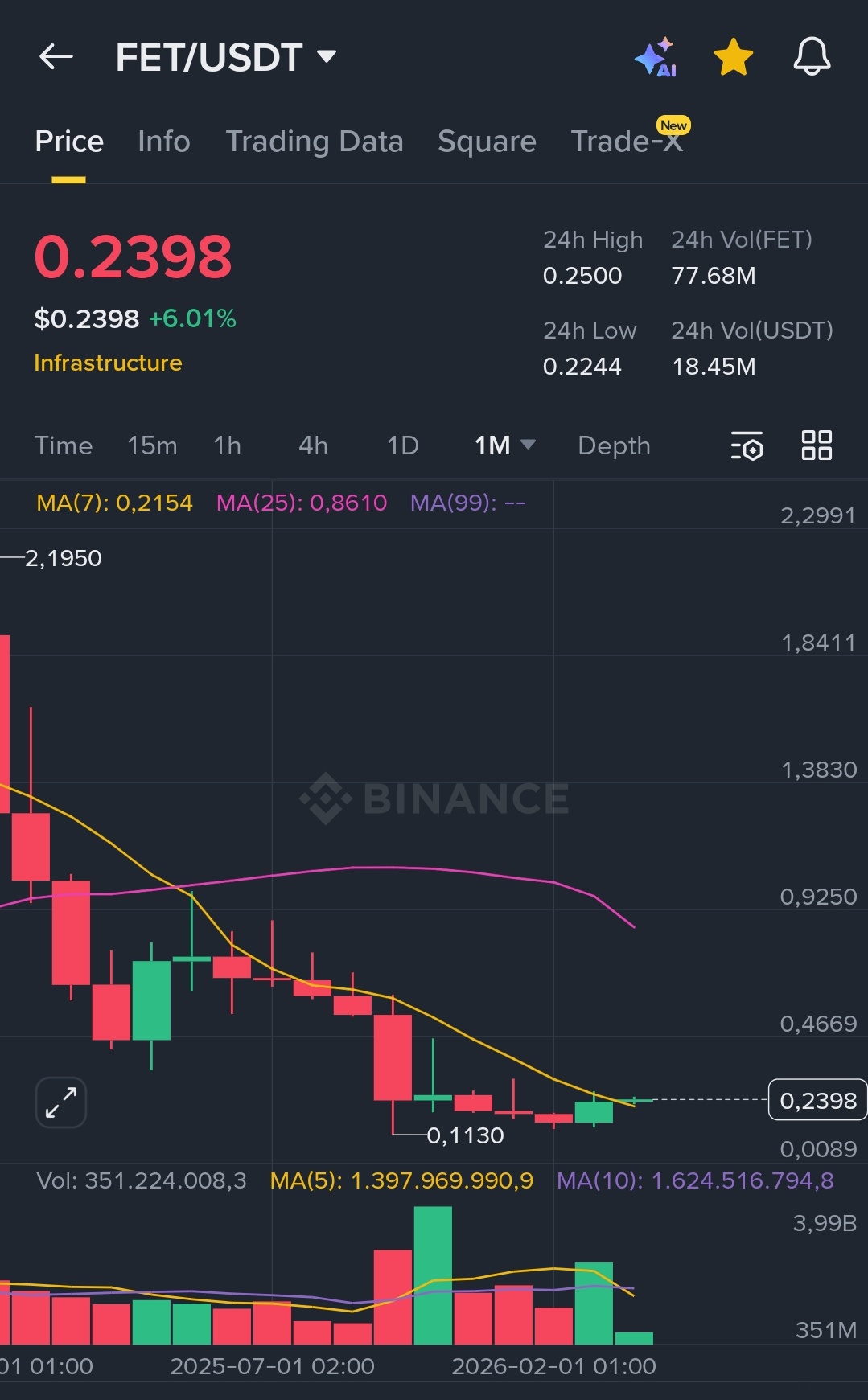Open the Trade-X tab
The height and width of the screenshot is (1400, 868).
pyautogui.click(x=626, y=142)
